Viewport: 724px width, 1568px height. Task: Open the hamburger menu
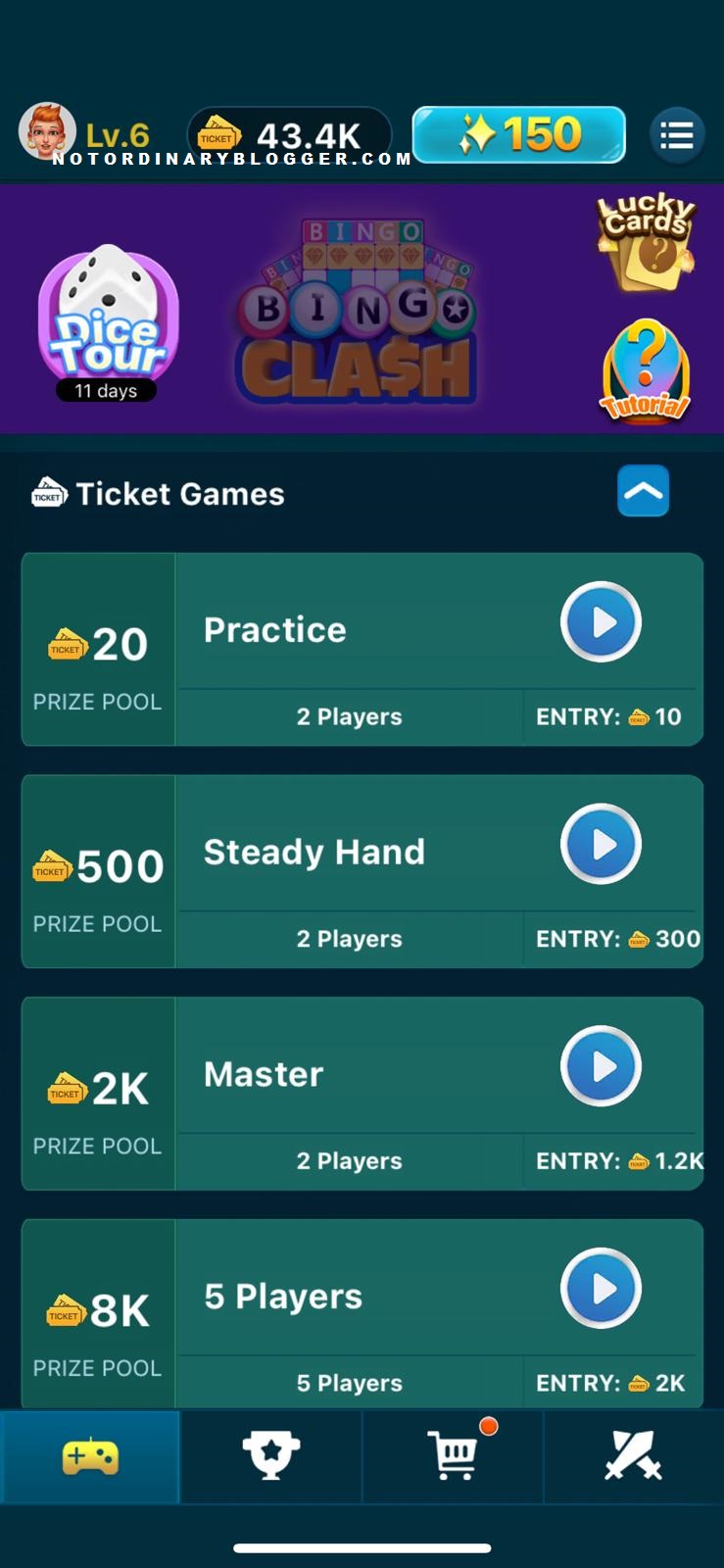click(677, 135)
